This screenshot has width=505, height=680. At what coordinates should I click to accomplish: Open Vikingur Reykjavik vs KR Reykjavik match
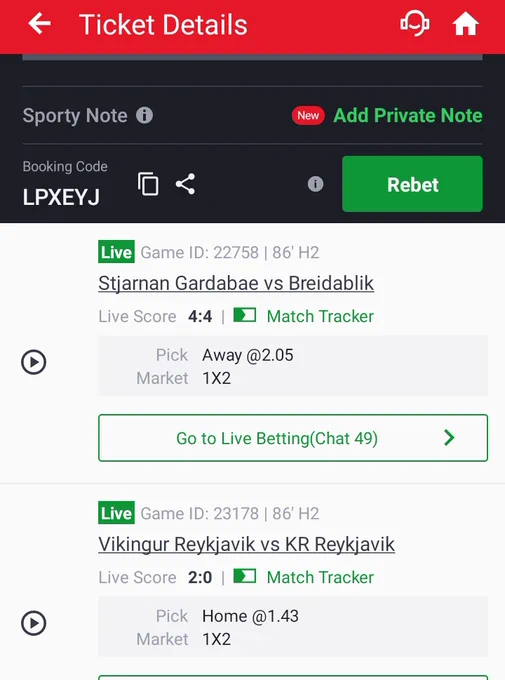pyautogui.click(x=246, y=544)
